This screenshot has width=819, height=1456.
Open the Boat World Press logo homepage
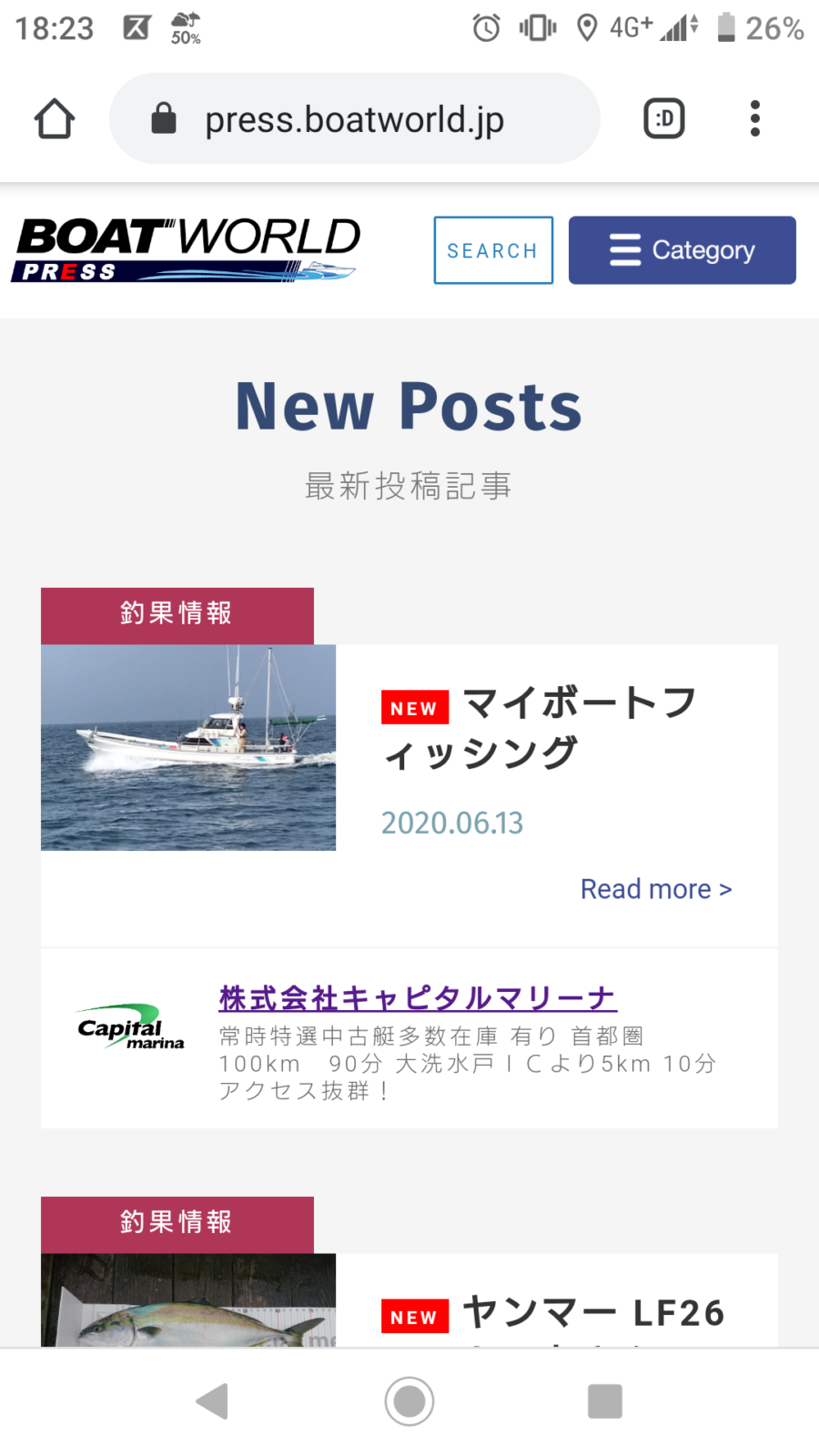pos(187,250)
